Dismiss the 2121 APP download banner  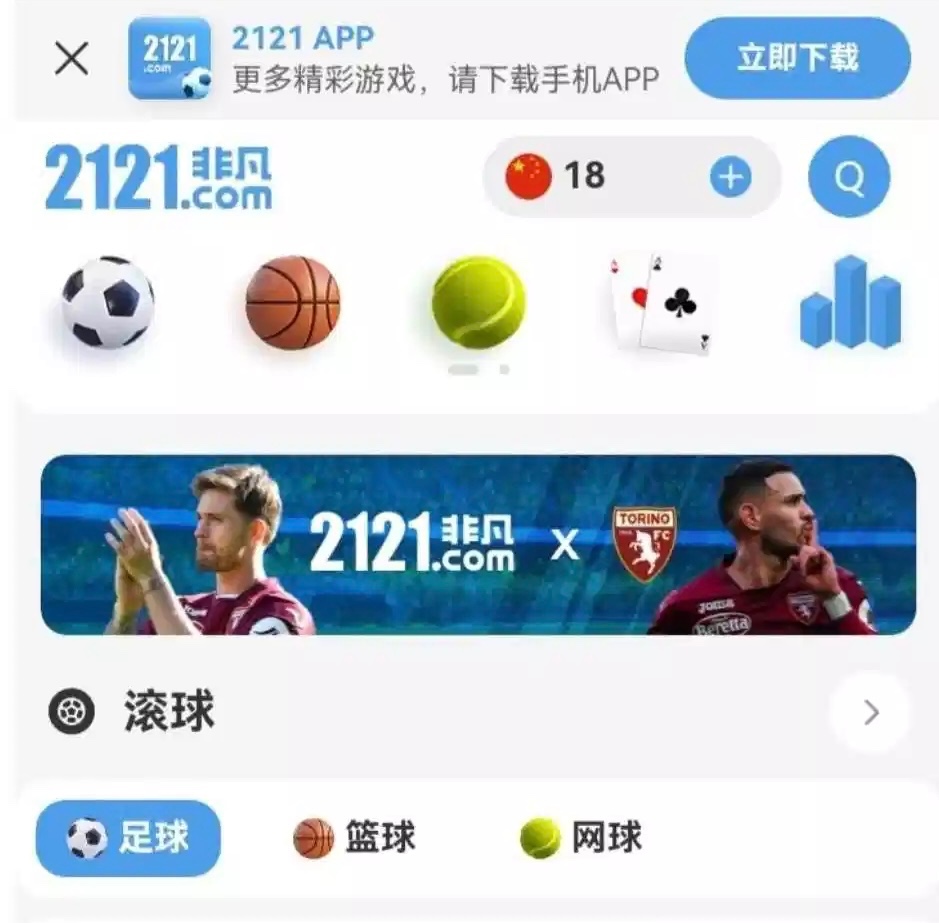[72, 59]
